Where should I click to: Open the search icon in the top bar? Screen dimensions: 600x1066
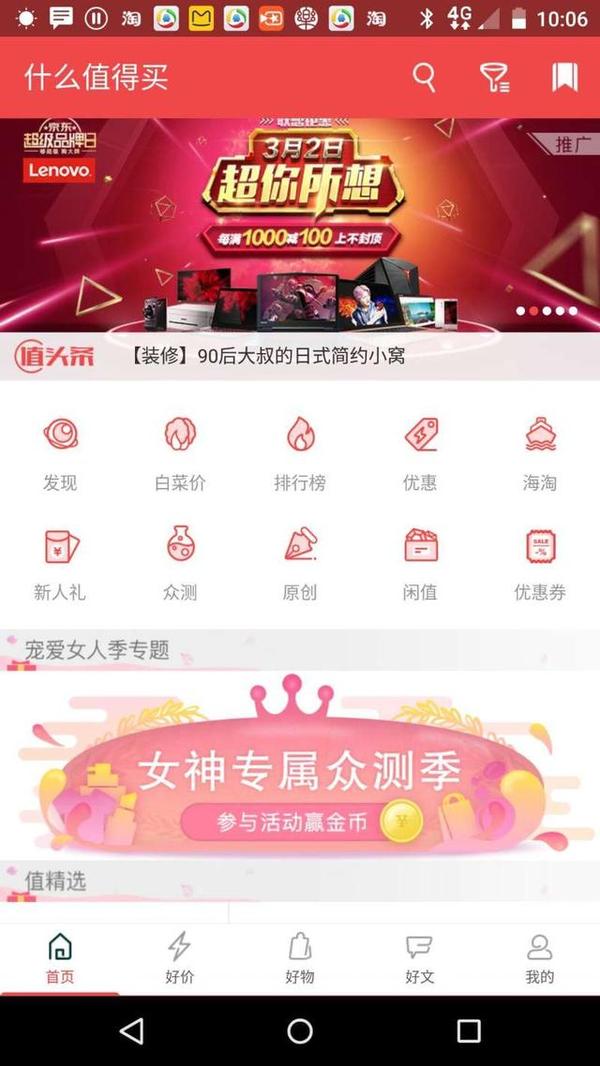[424, 78]
